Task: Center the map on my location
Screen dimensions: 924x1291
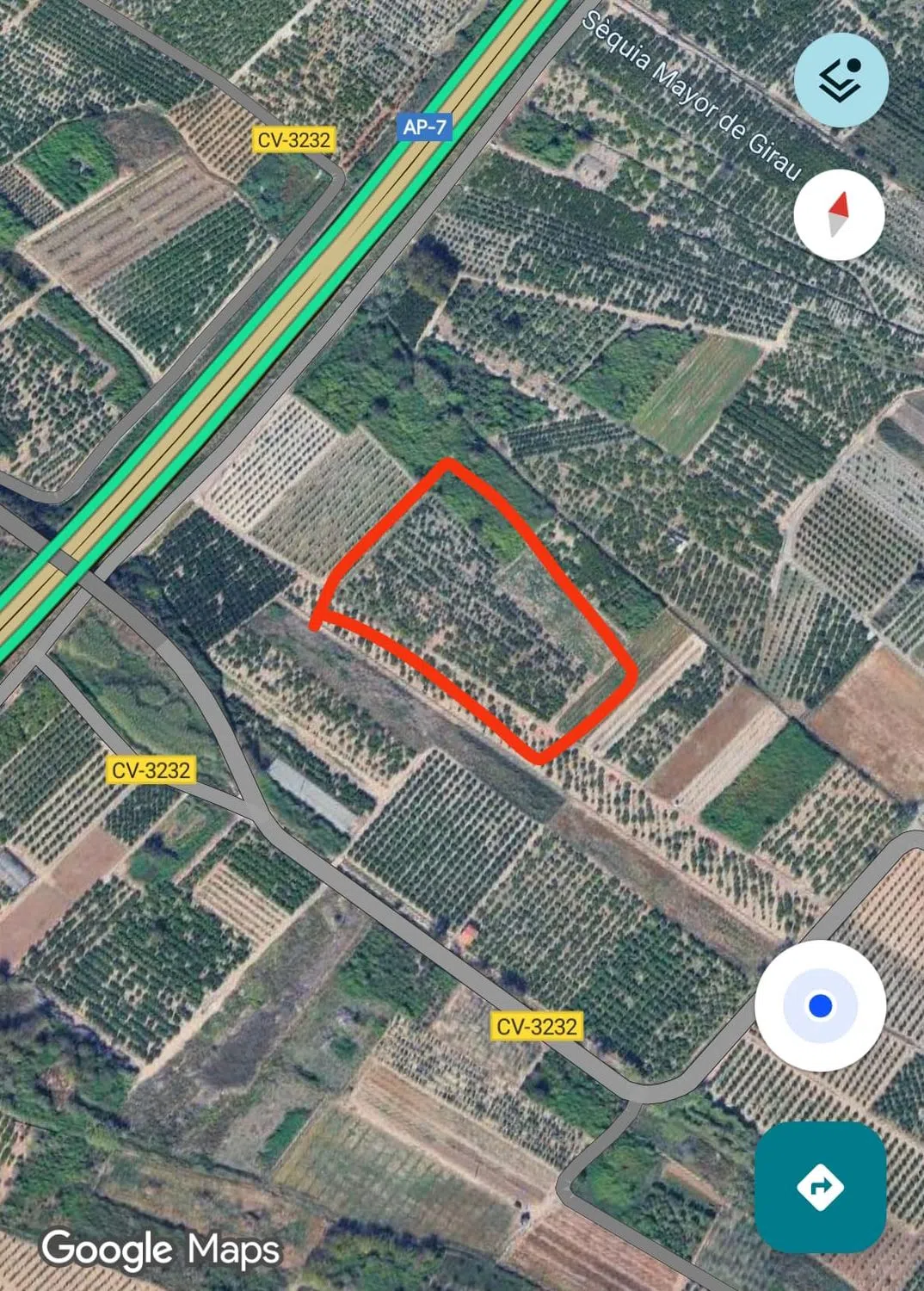Action: (x=820, y=1005)
